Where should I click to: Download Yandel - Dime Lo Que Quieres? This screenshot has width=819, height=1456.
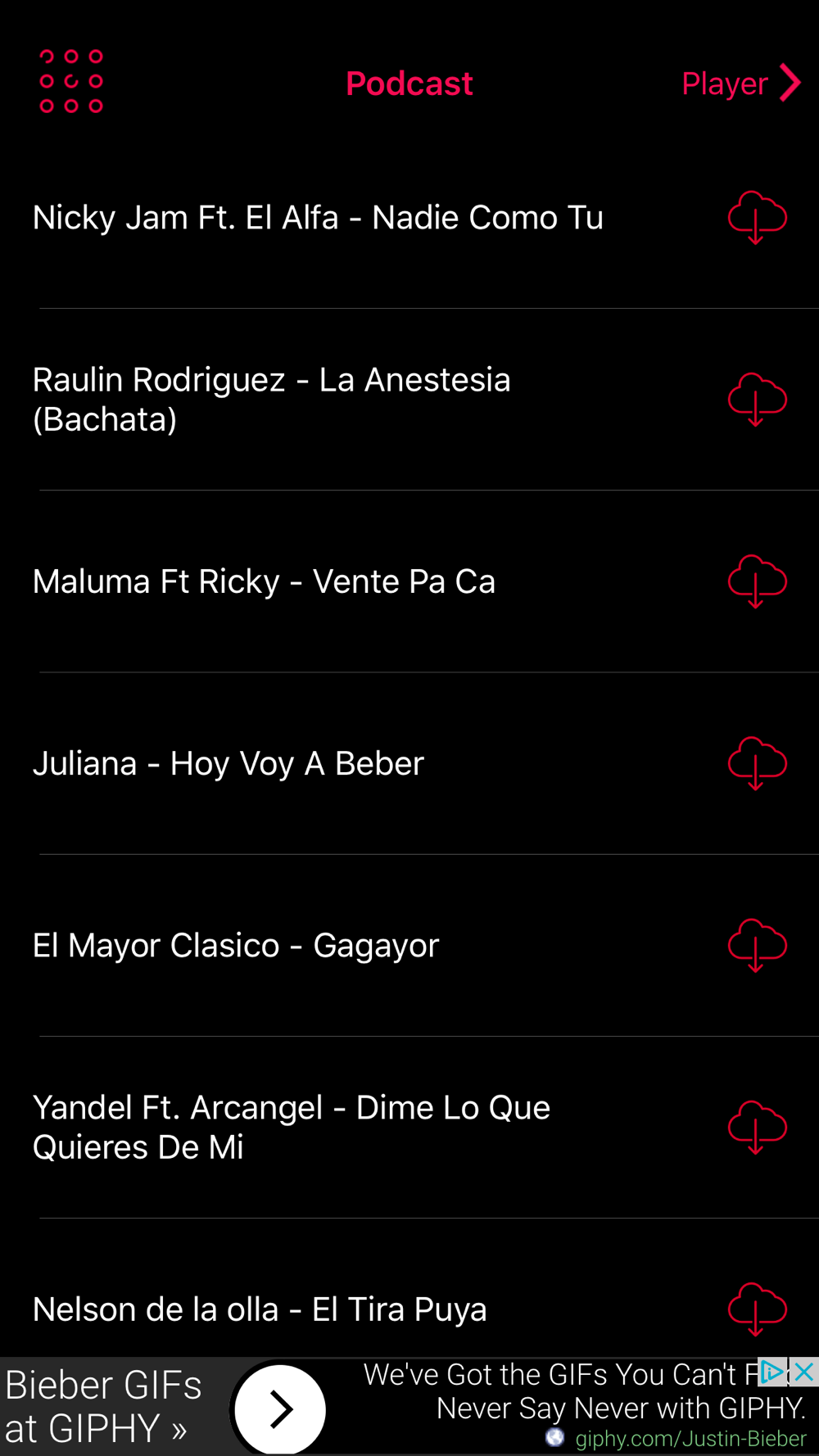tap(757, 1127)
